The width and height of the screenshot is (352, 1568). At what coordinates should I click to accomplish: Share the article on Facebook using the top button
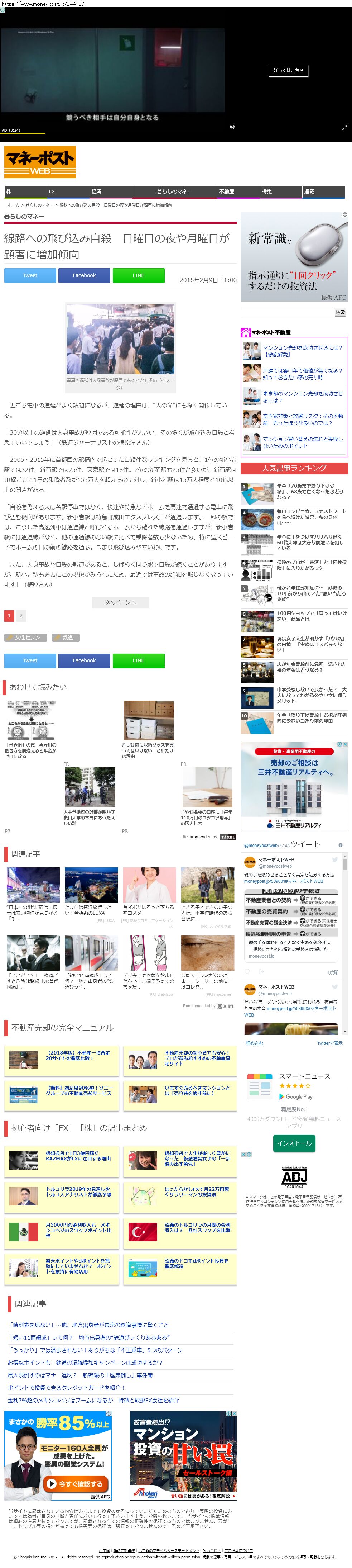click(84, 275)
